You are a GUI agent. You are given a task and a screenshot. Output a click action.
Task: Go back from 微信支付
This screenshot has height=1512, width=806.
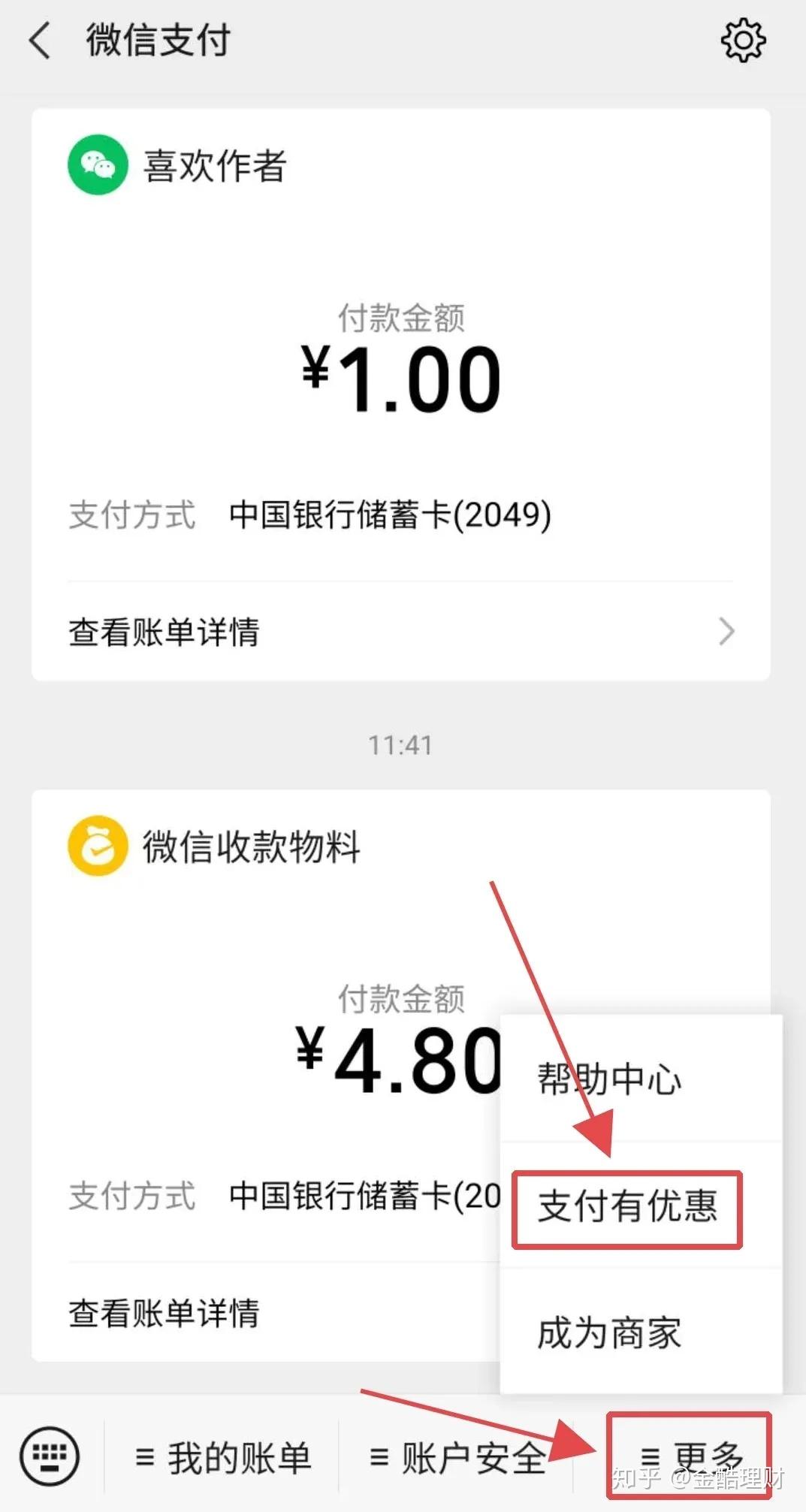[x=41, y=41]
